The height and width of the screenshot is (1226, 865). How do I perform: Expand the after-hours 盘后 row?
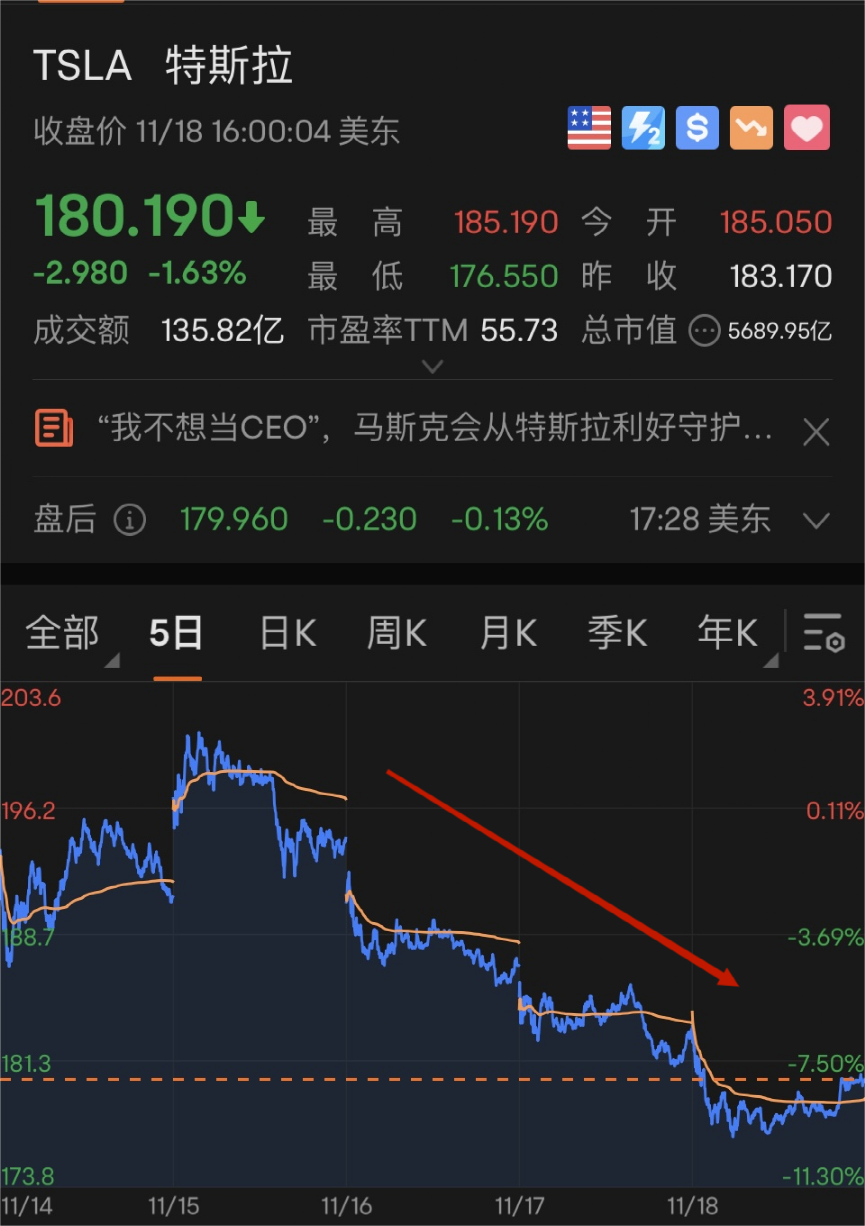coord(816,520)
